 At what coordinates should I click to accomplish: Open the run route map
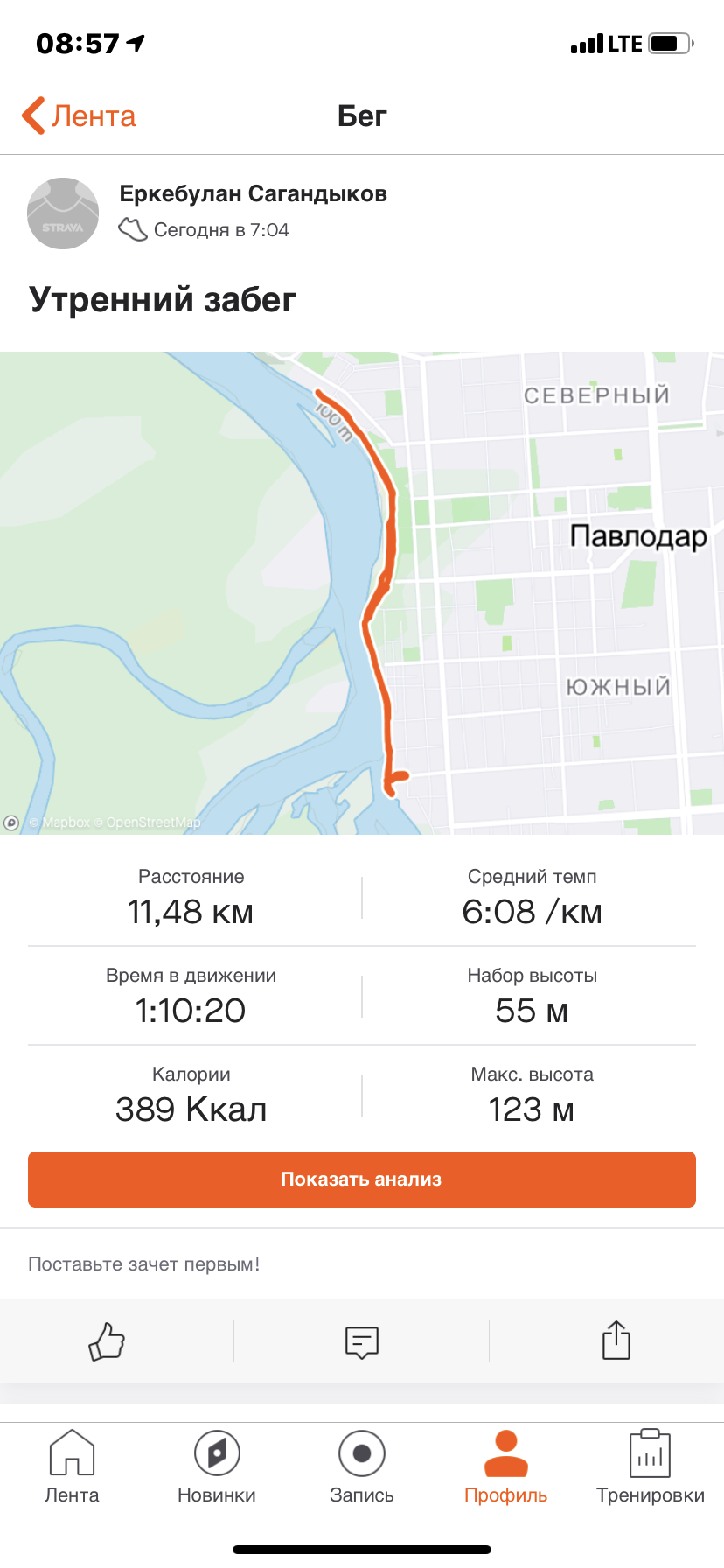click(362, 592)
